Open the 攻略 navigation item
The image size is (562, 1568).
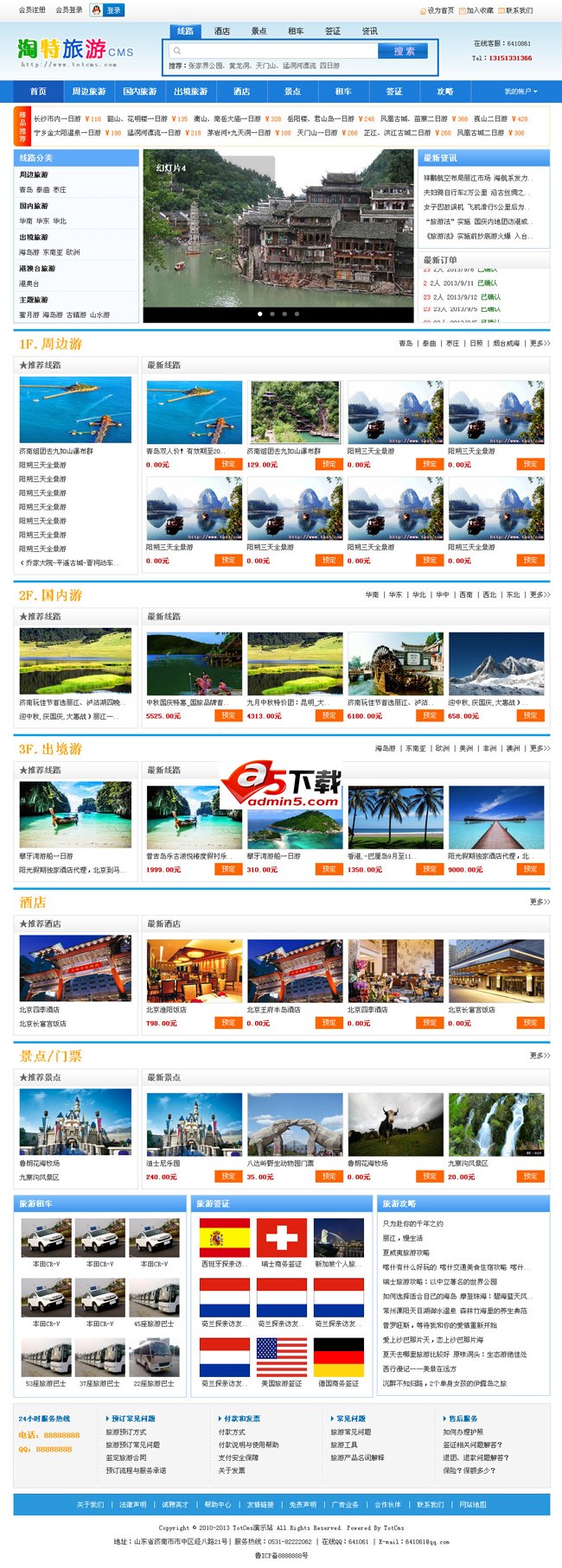pos(445,92)
